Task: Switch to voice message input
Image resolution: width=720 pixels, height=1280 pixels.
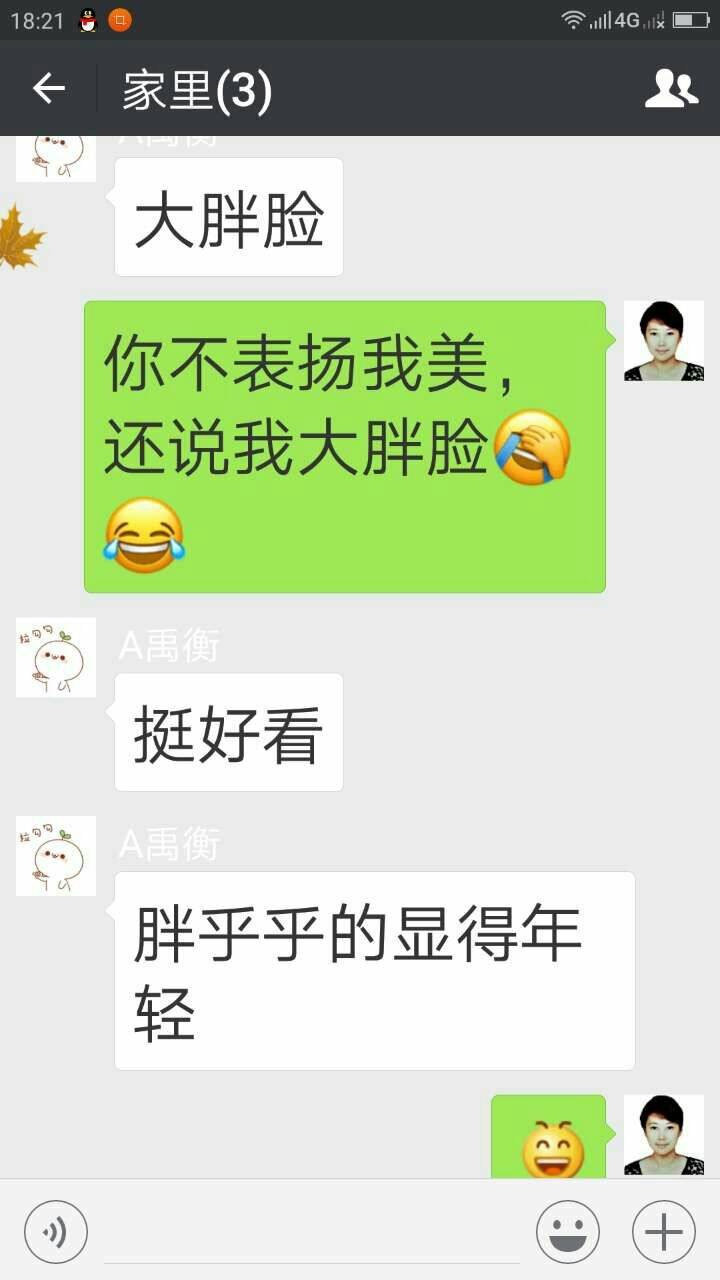Action: coord(56,1231)
